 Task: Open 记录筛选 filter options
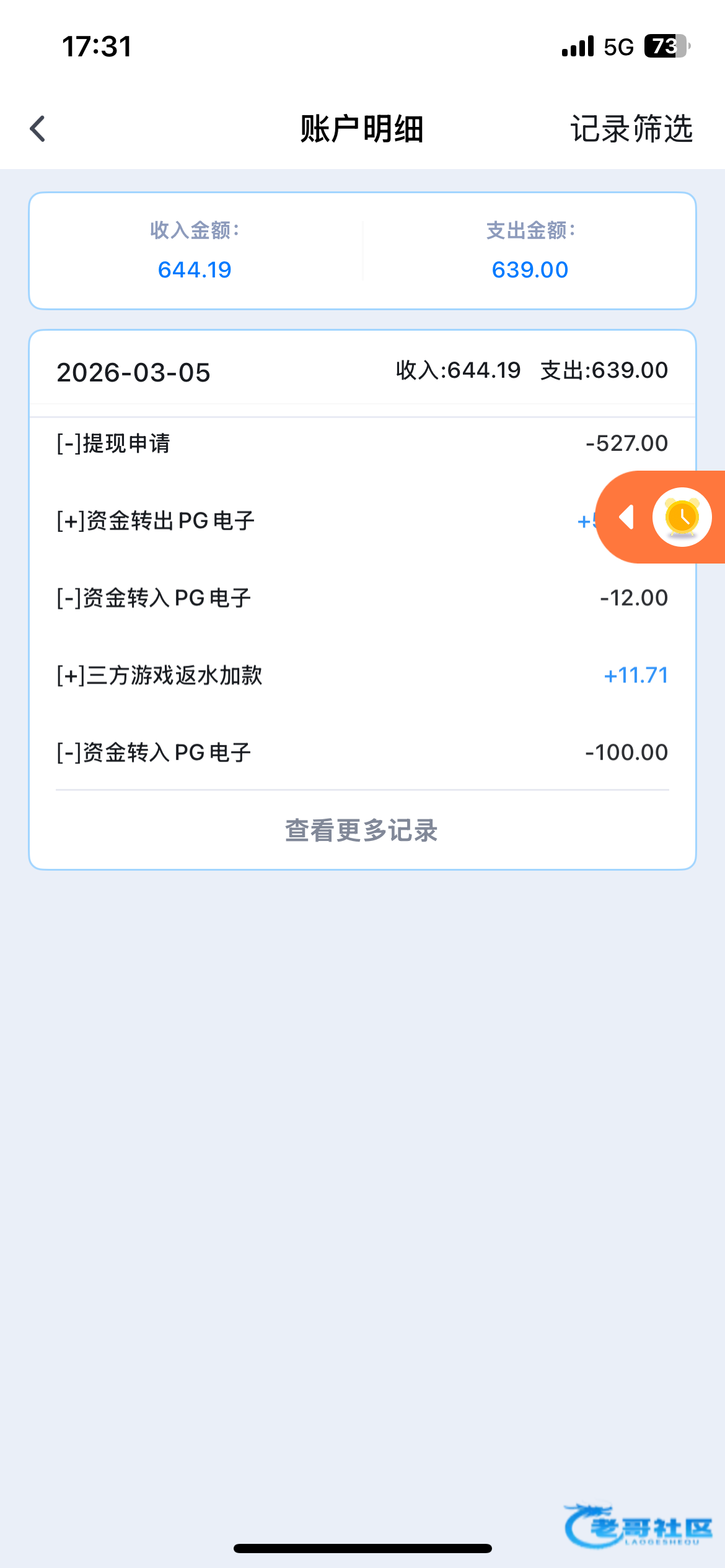coord(631,129)
